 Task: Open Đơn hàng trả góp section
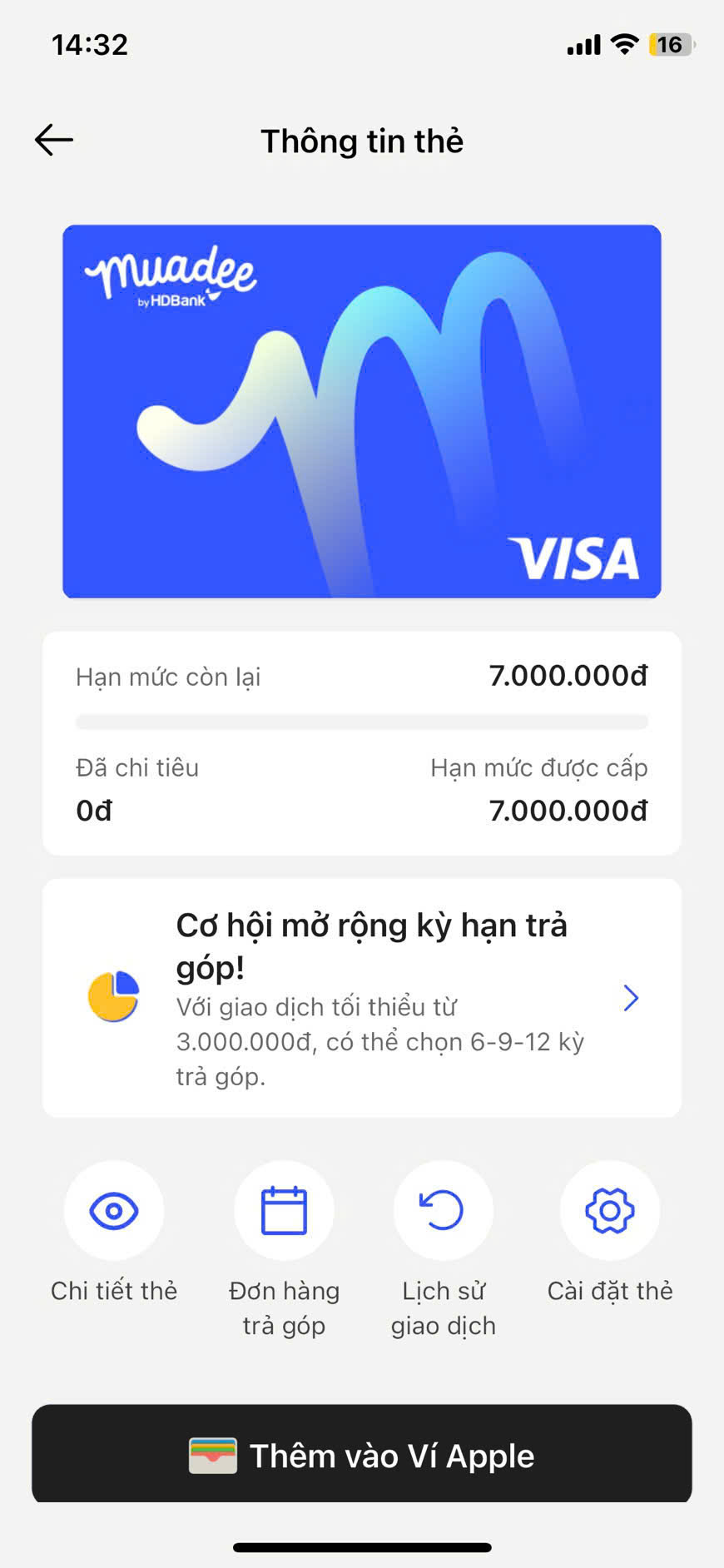[284, 1307]
